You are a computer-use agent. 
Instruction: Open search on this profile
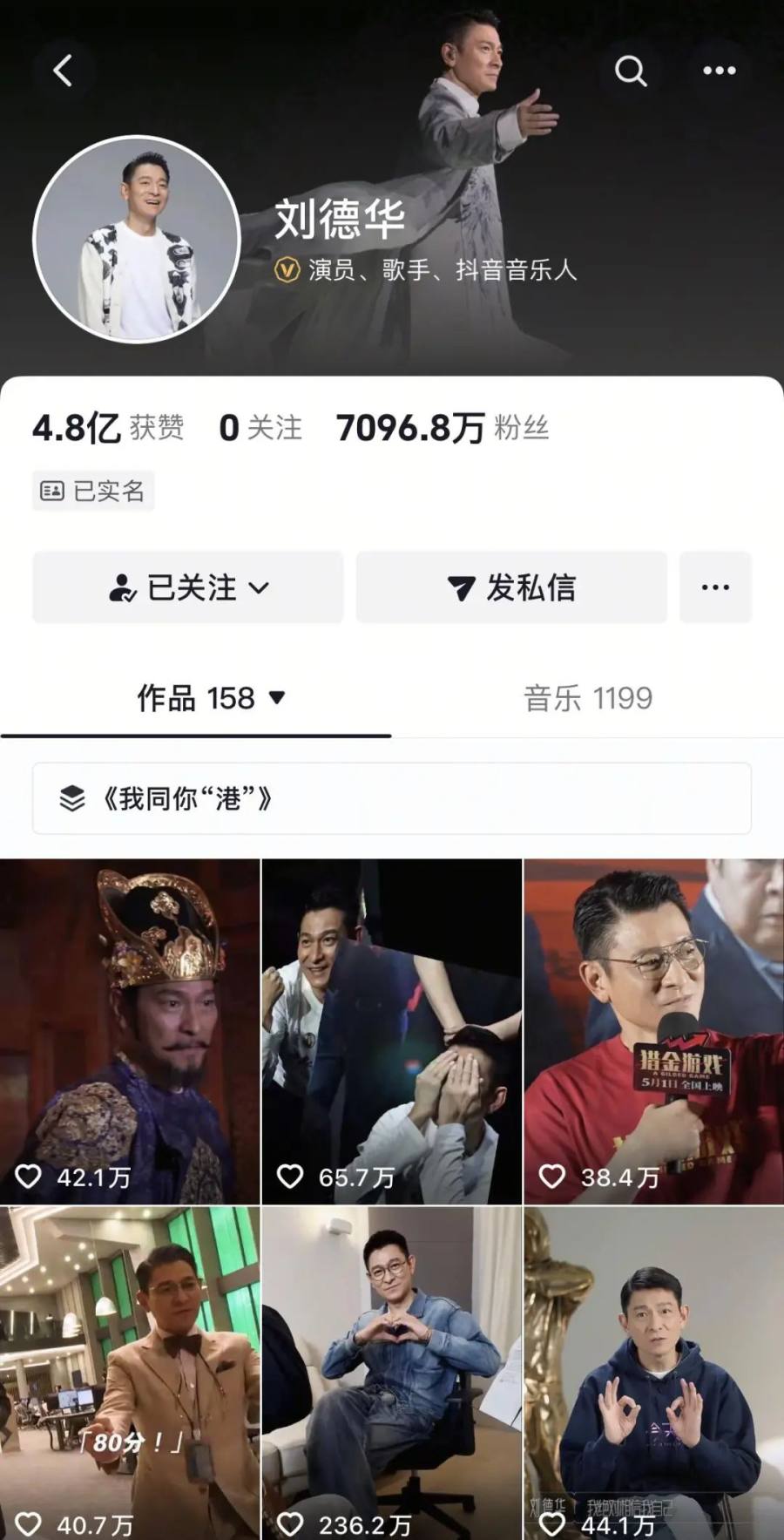(630, 71)
